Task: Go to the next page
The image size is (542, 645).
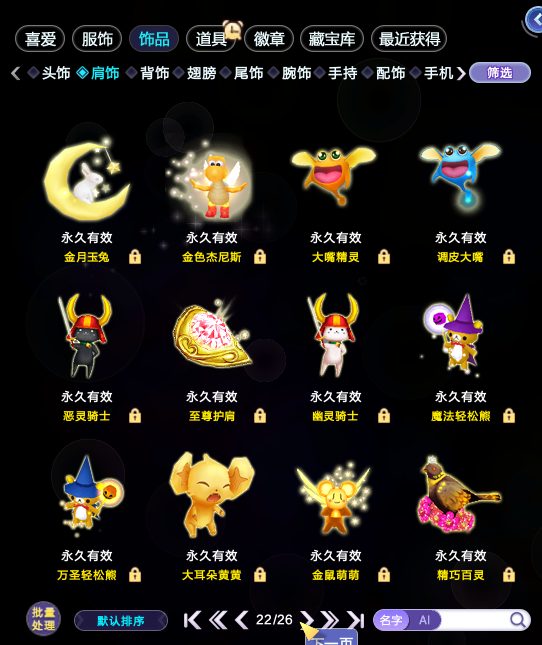Action: click(307, 620)
